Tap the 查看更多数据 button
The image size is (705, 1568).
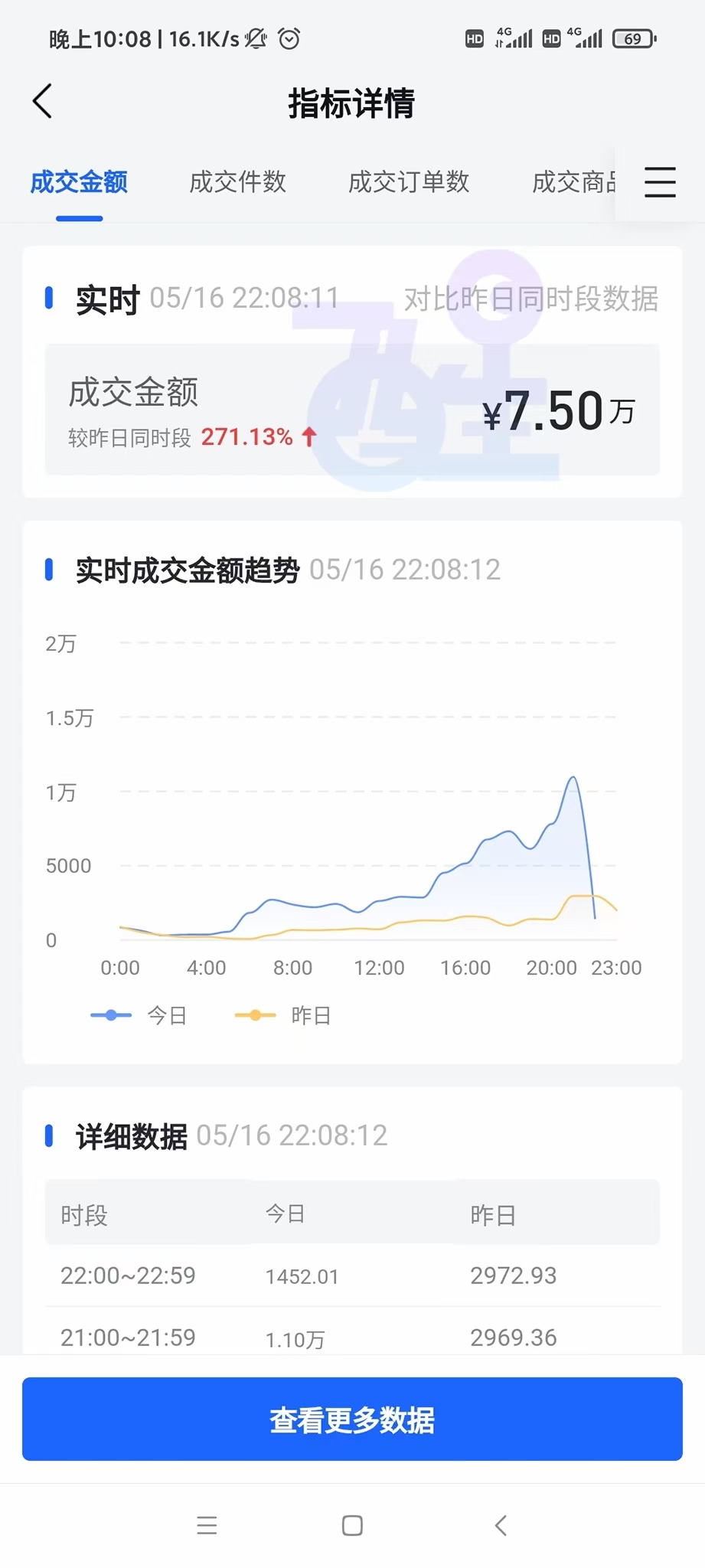351,1419
